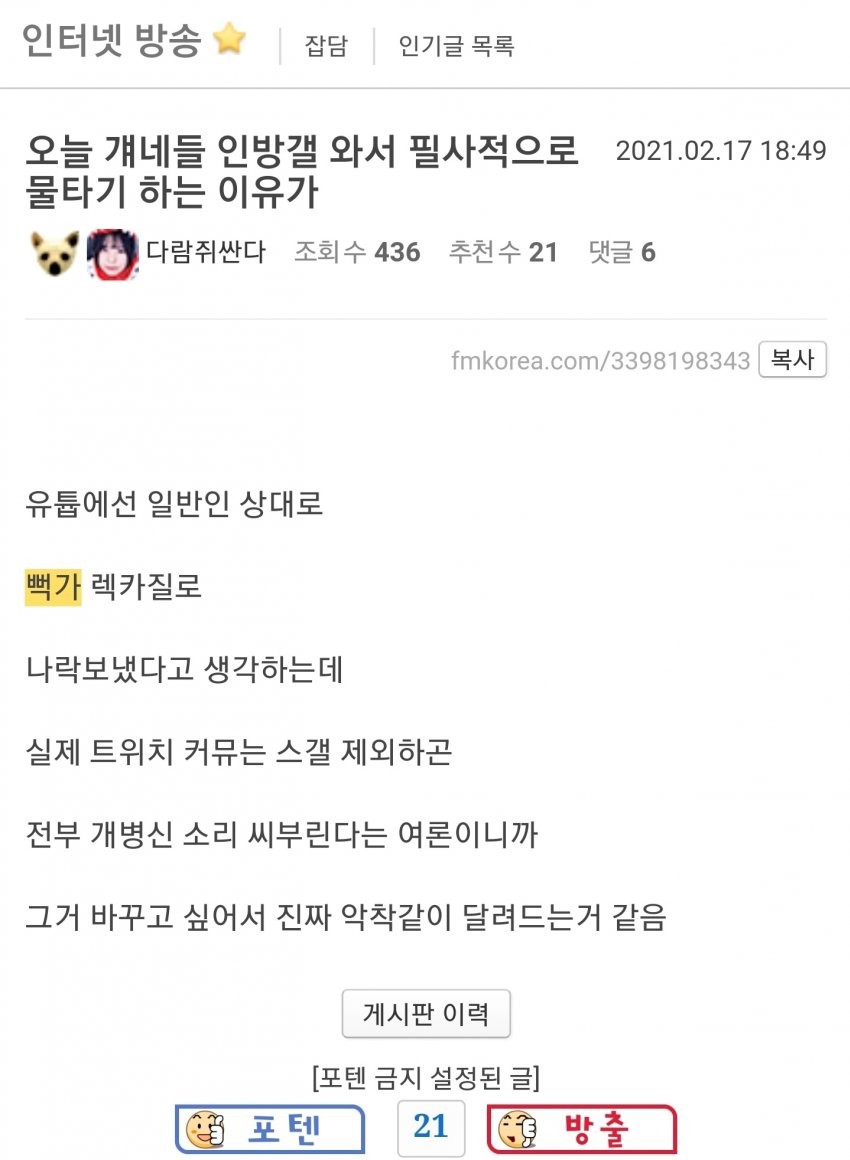This screenshot has width=850, height=1160.
Task: Favorite the board with the star icon
Action: (x=230, y=41)
